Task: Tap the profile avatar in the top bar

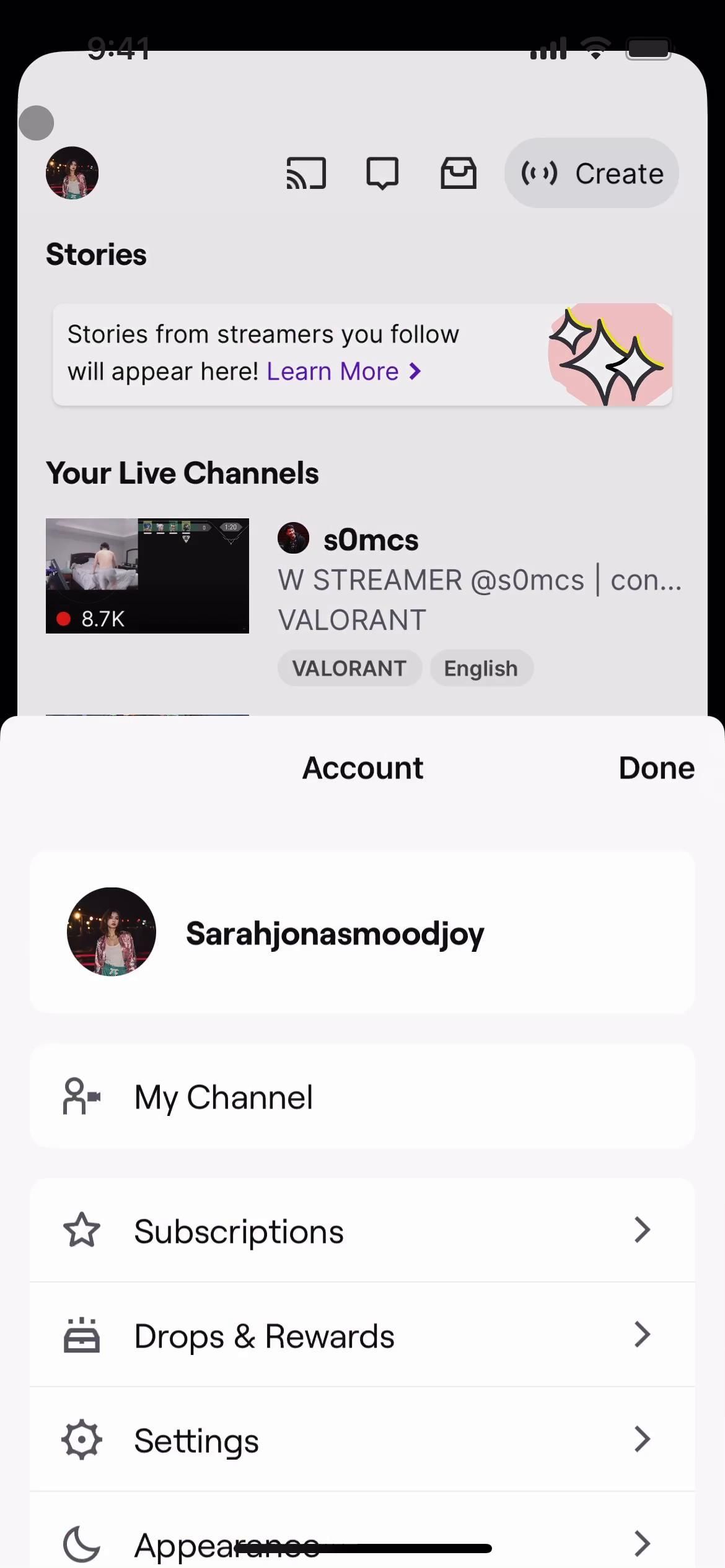Action: pos(72,173)
